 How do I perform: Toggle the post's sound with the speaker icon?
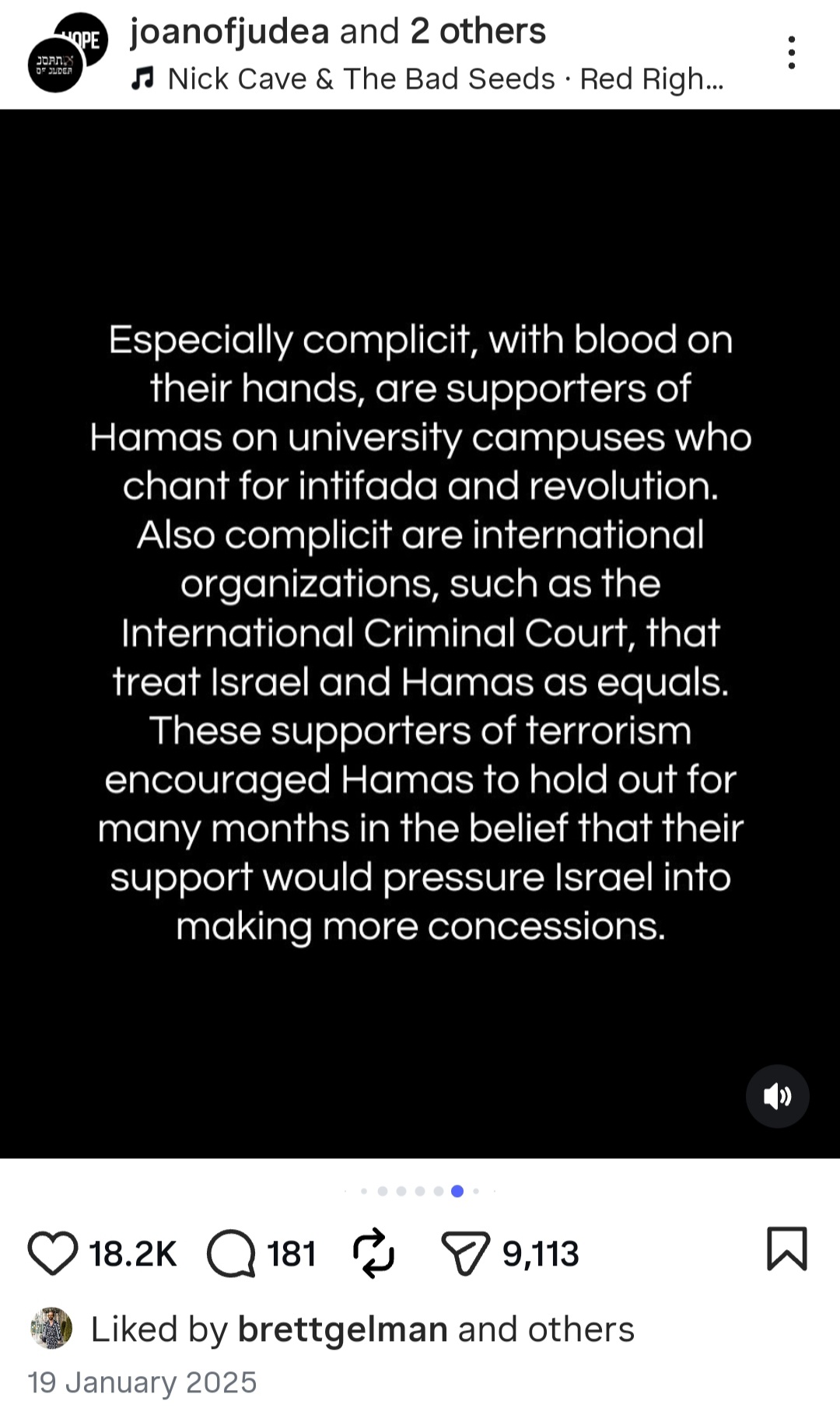tap(778, 1096)
